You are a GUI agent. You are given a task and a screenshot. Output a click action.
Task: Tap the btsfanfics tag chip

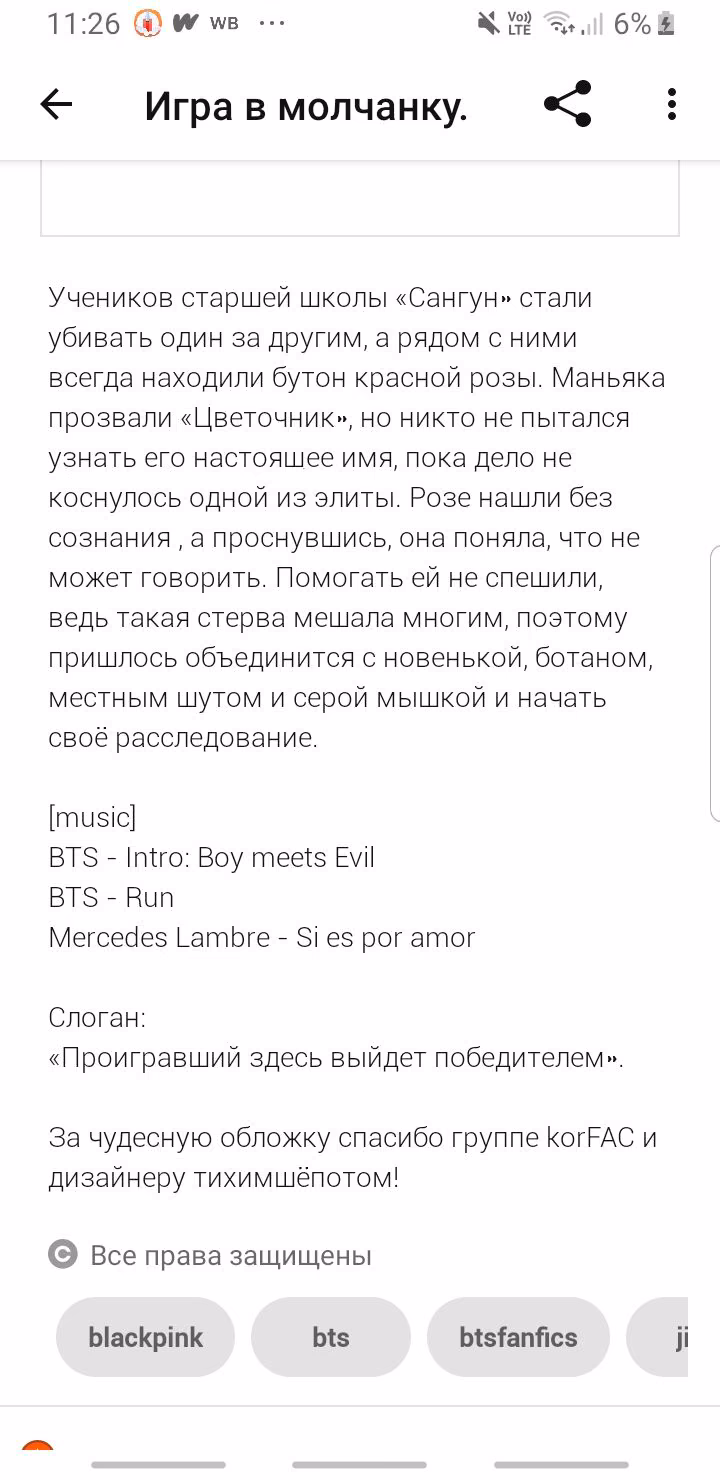coord(518,1337)
